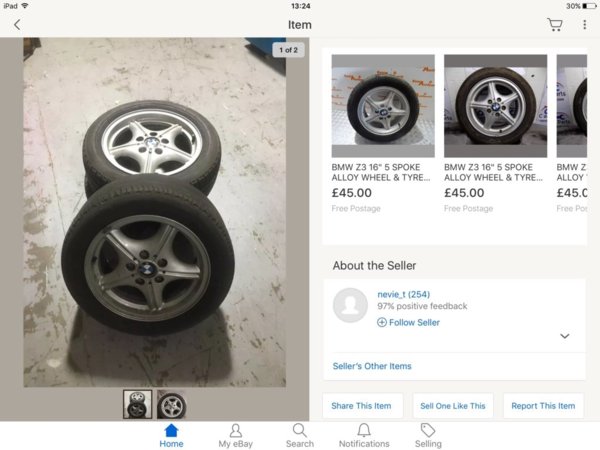This screenshot has height=450, width=600.
Task: Follow Seller nevie_t
Action: (408, 322)
